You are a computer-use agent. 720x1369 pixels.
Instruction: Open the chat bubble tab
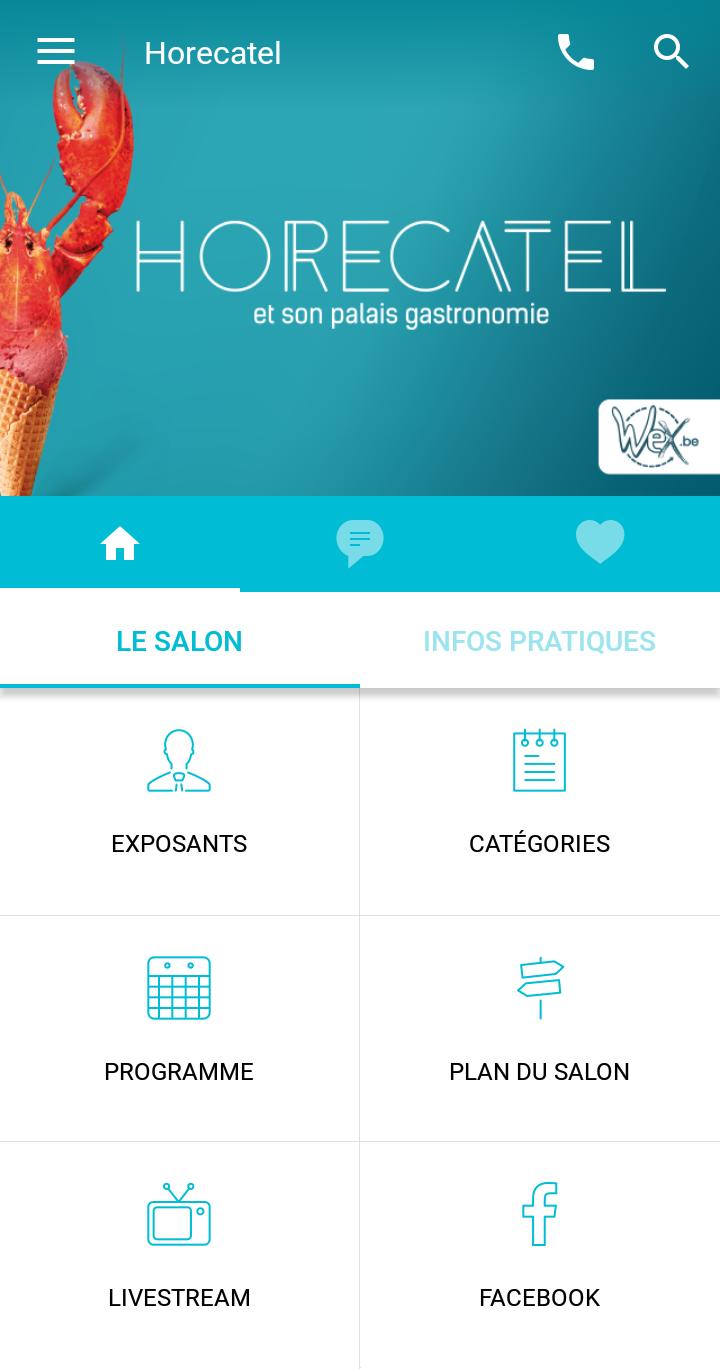[x=360, y=544]
